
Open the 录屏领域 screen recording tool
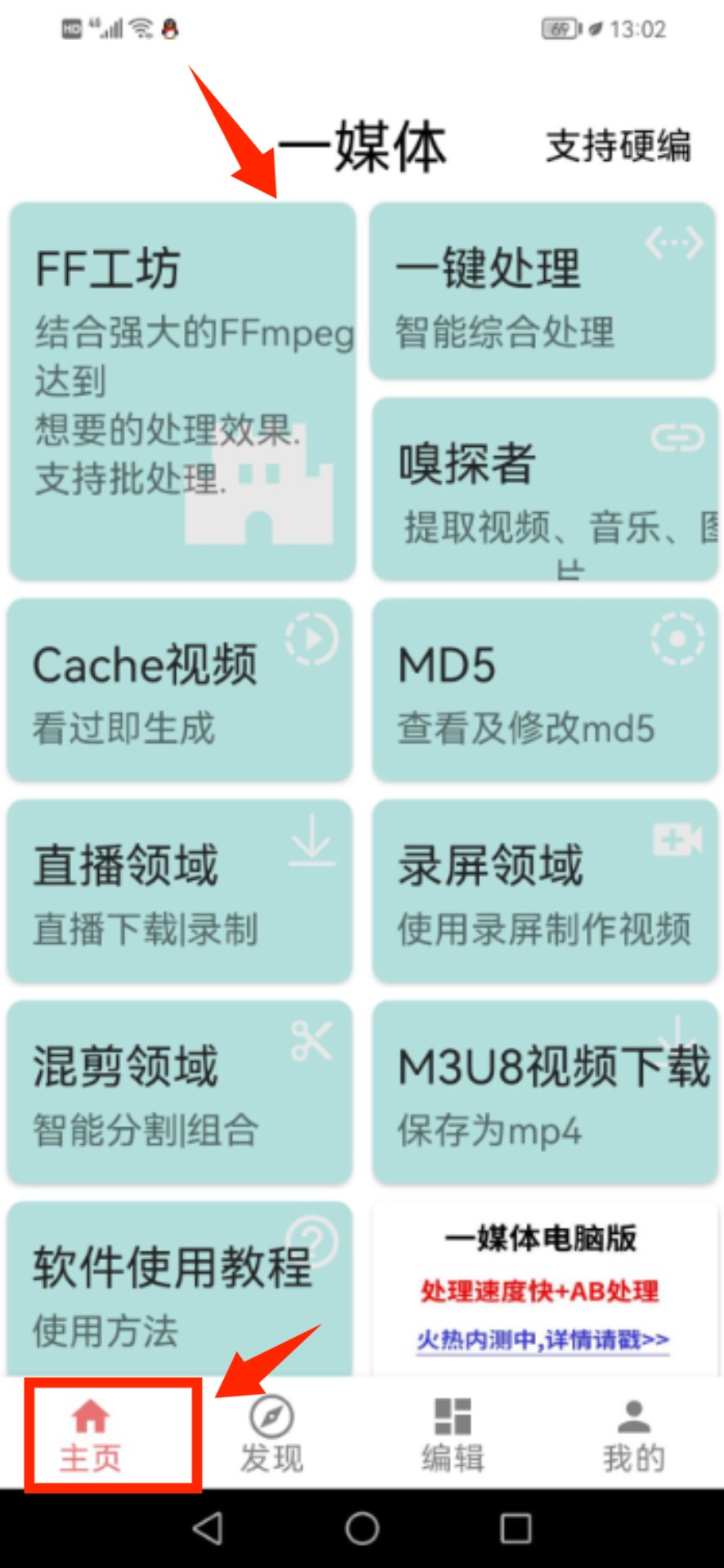click(543, 890)
